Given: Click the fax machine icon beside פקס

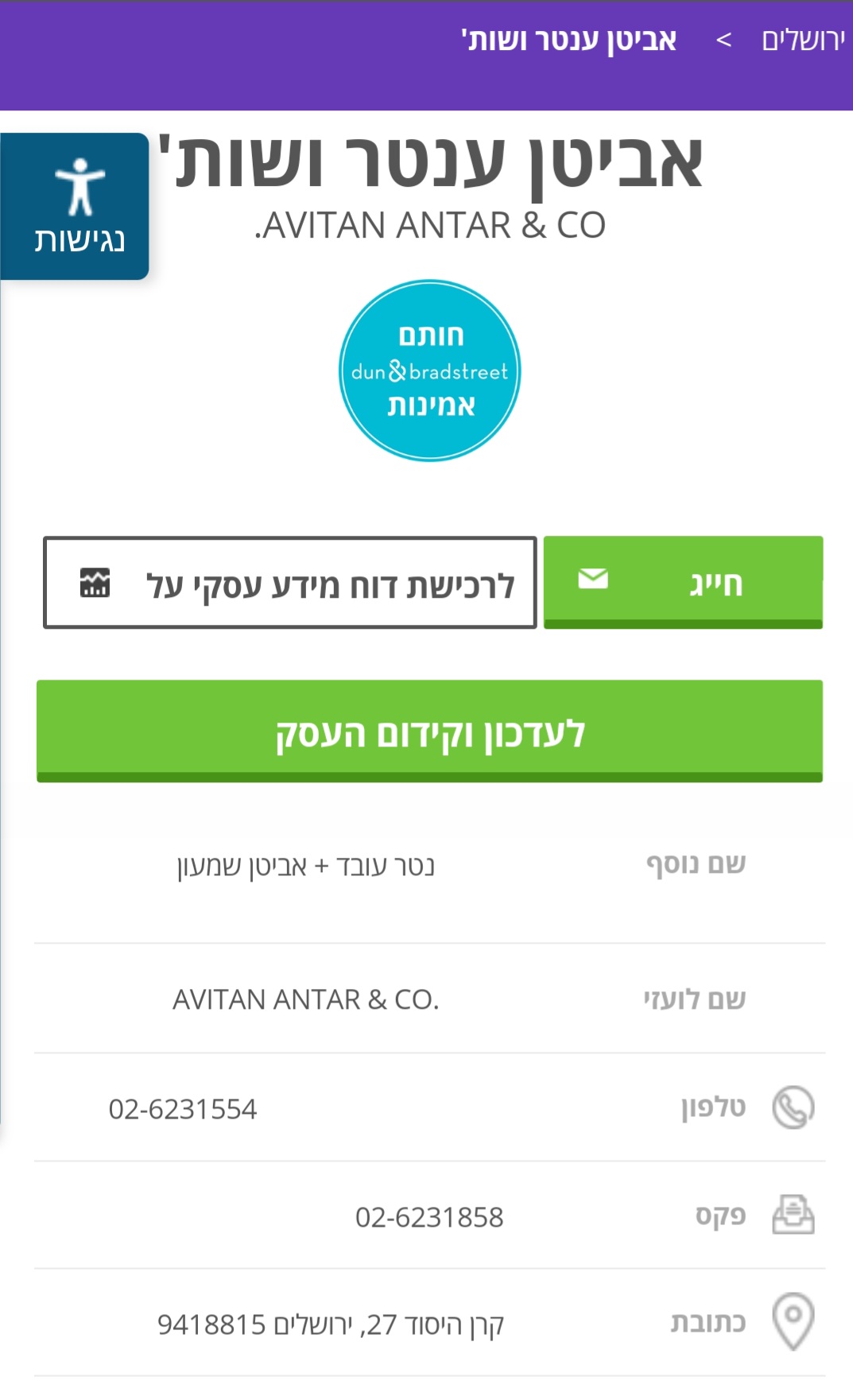Looking at the screenshot, I should click(791, 1215).
